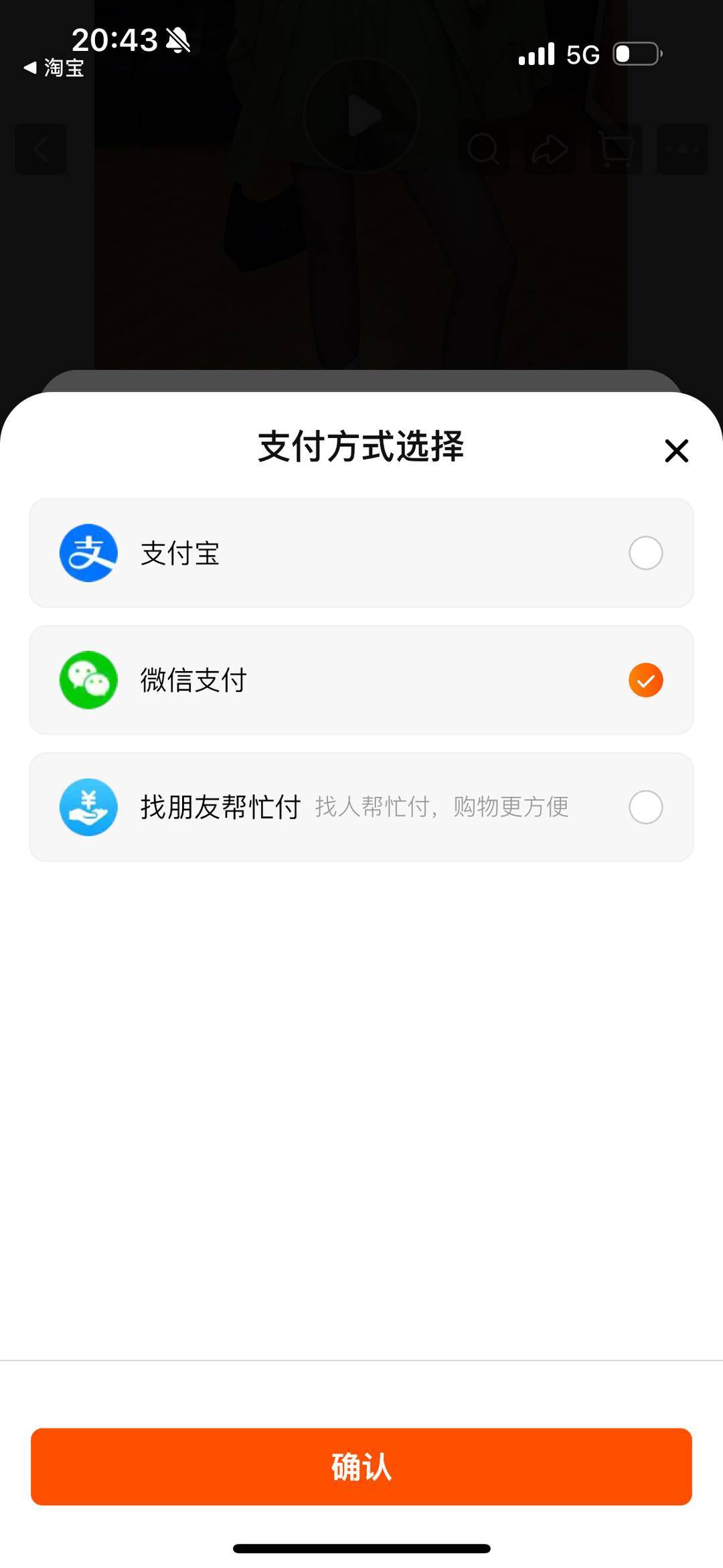Return to 淘宝 via status bar link

pyautogui.click(x=55, y=68)
